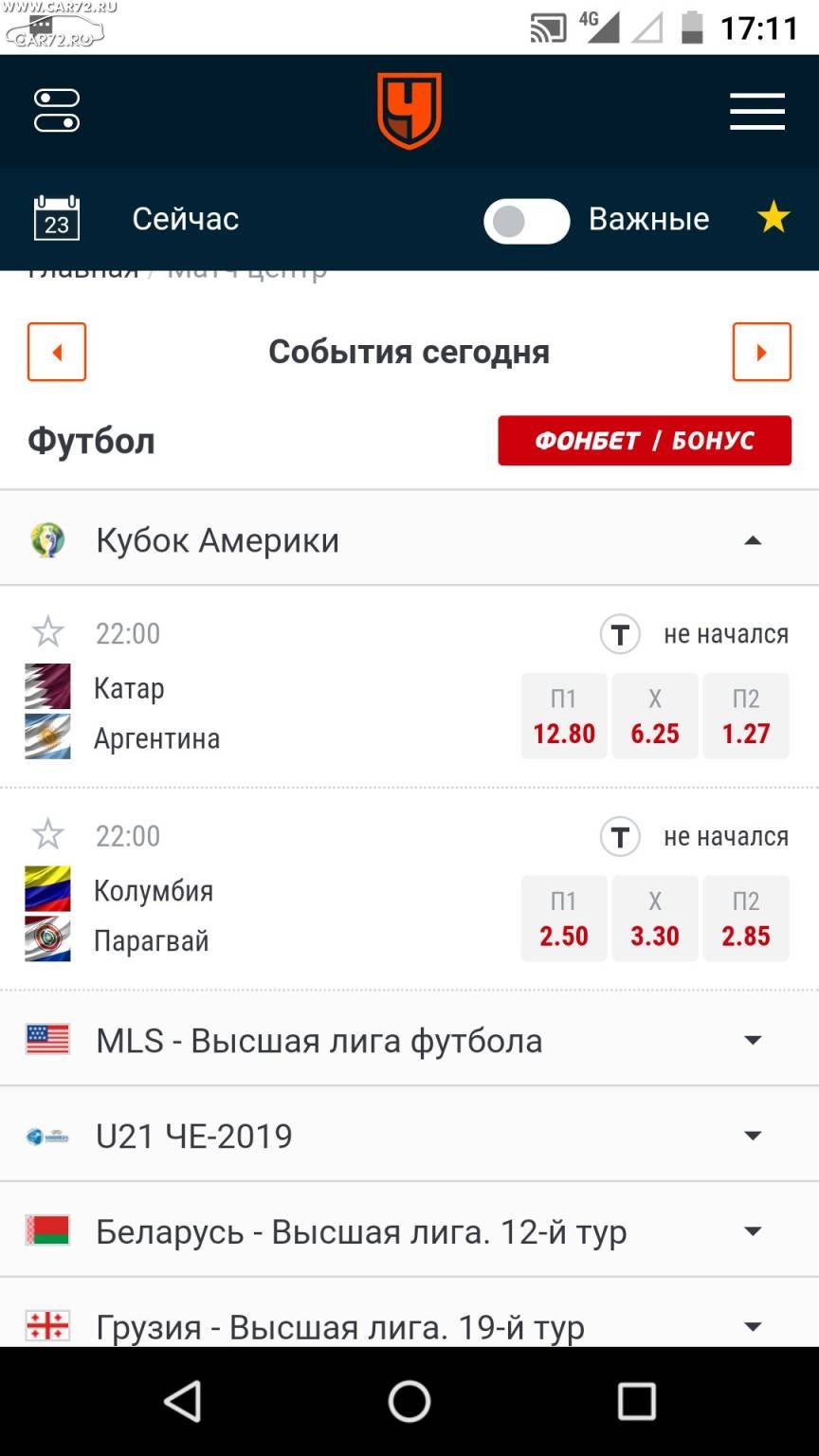The height and width of the screenshot is (1456, 819).
Task: Open the toggle settings icon at top left
Action: coord(57,111)
